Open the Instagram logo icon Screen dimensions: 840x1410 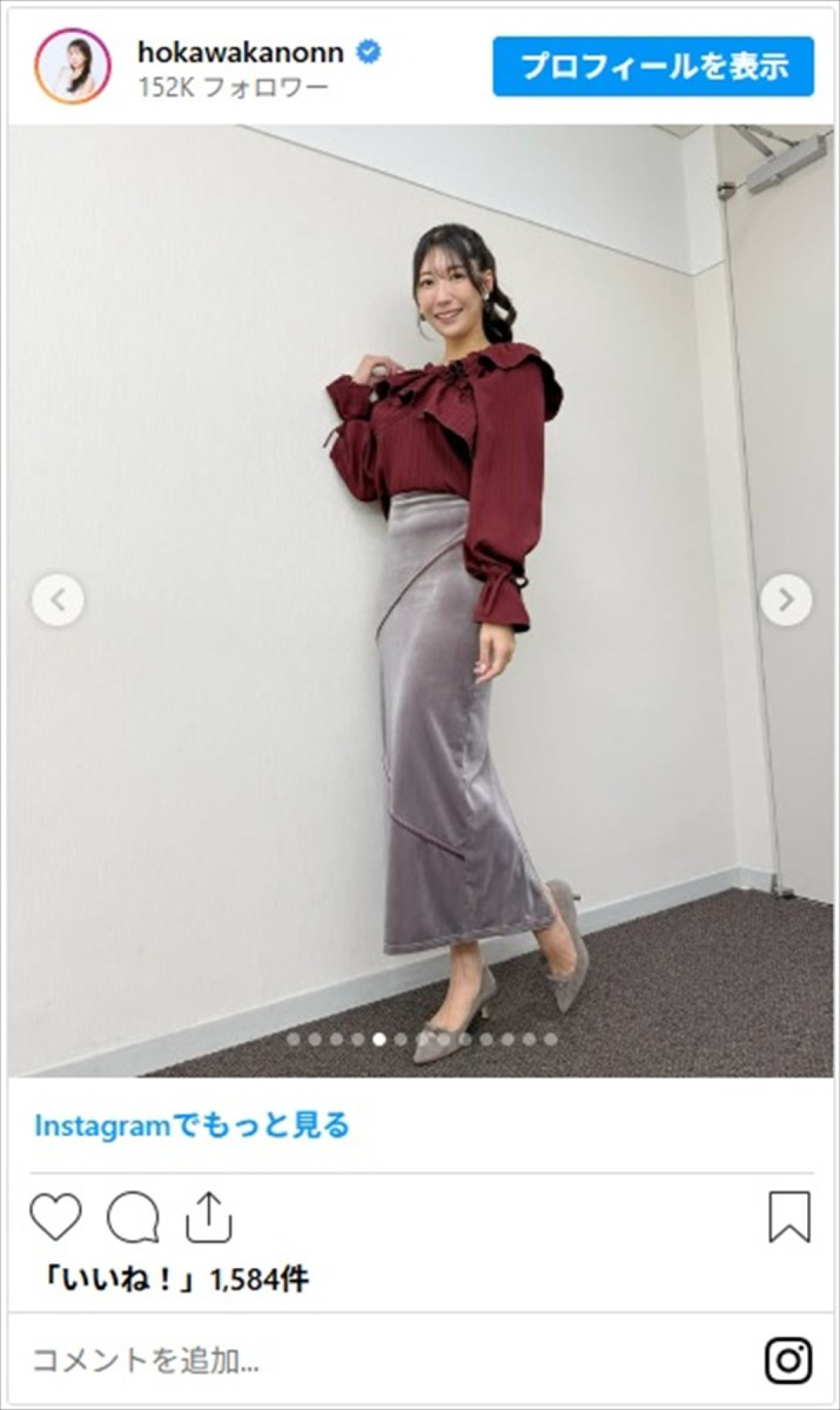tap(789, 1360)
